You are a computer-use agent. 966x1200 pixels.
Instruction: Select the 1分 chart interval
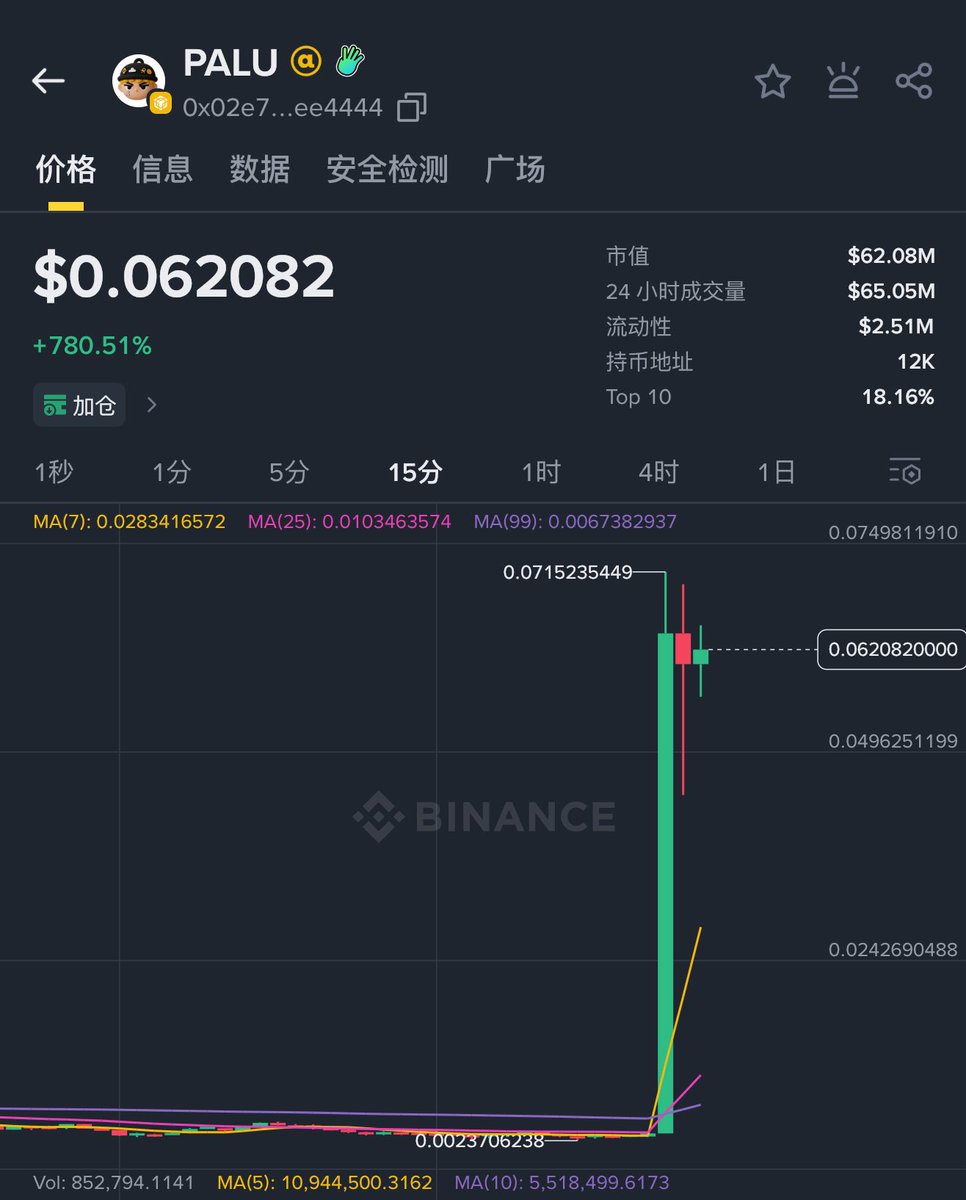tap(171, 472)
